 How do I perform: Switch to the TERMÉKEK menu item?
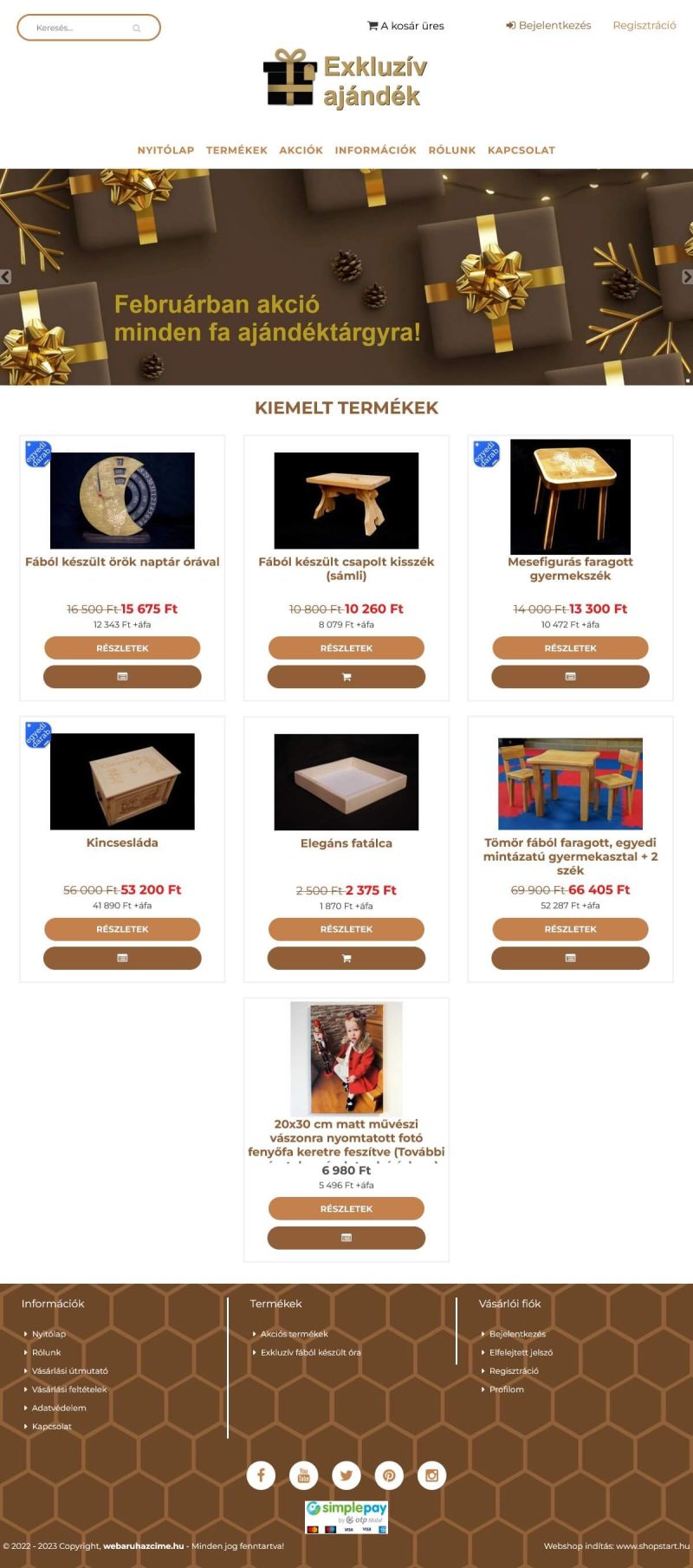pyautogui.click(x=236, y=150)
